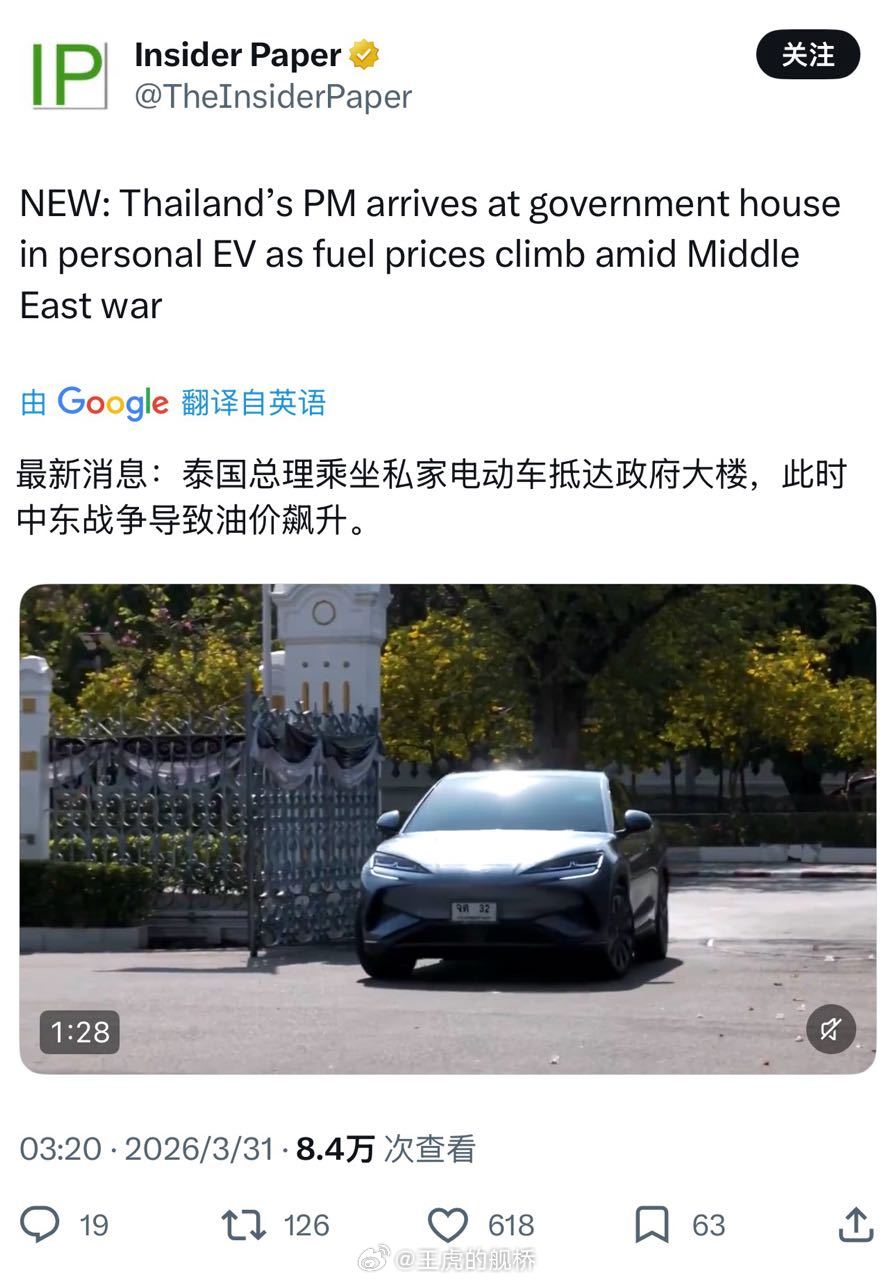Click the Google logo in the translation line
Screen dimensions: 896x1280
[113, 400]
